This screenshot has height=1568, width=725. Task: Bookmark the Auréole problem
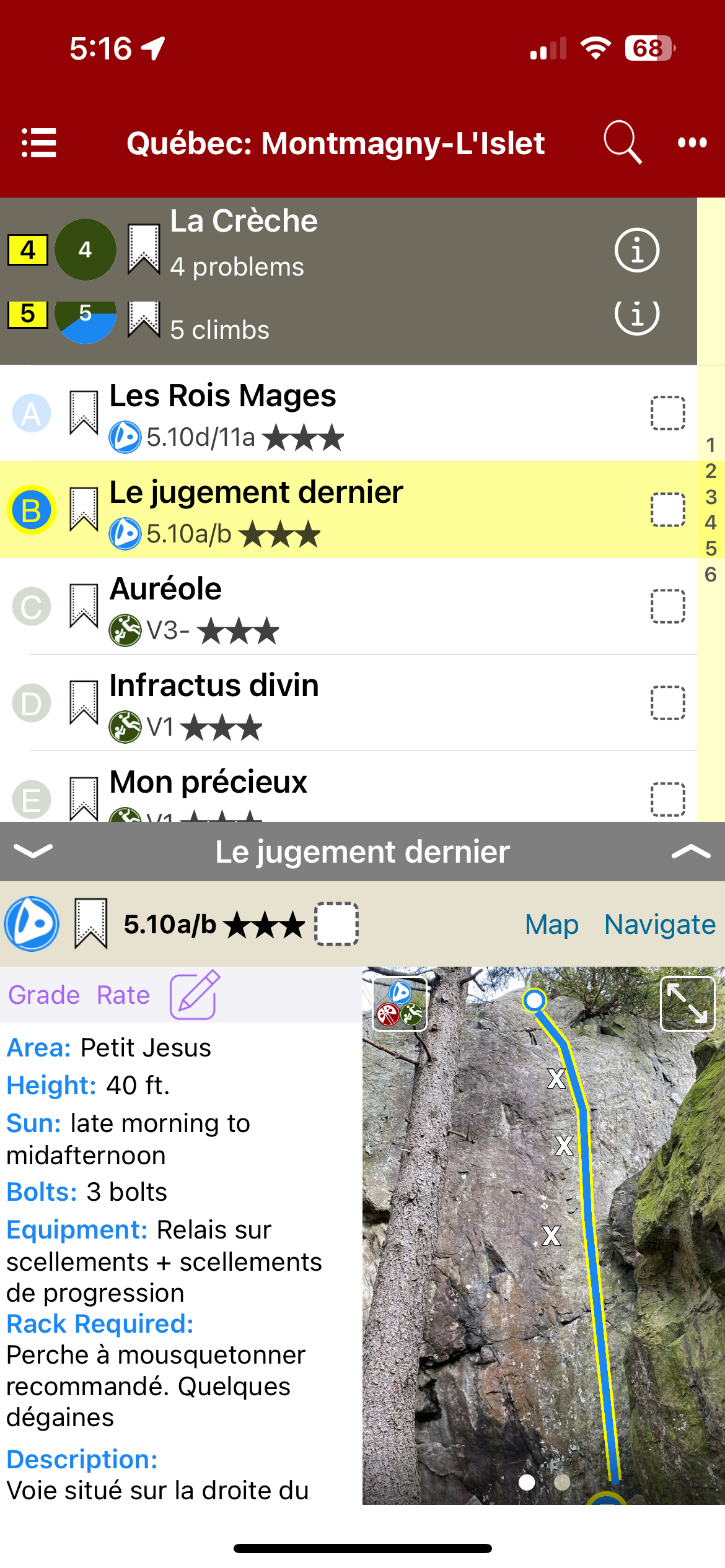pos(84,606)
